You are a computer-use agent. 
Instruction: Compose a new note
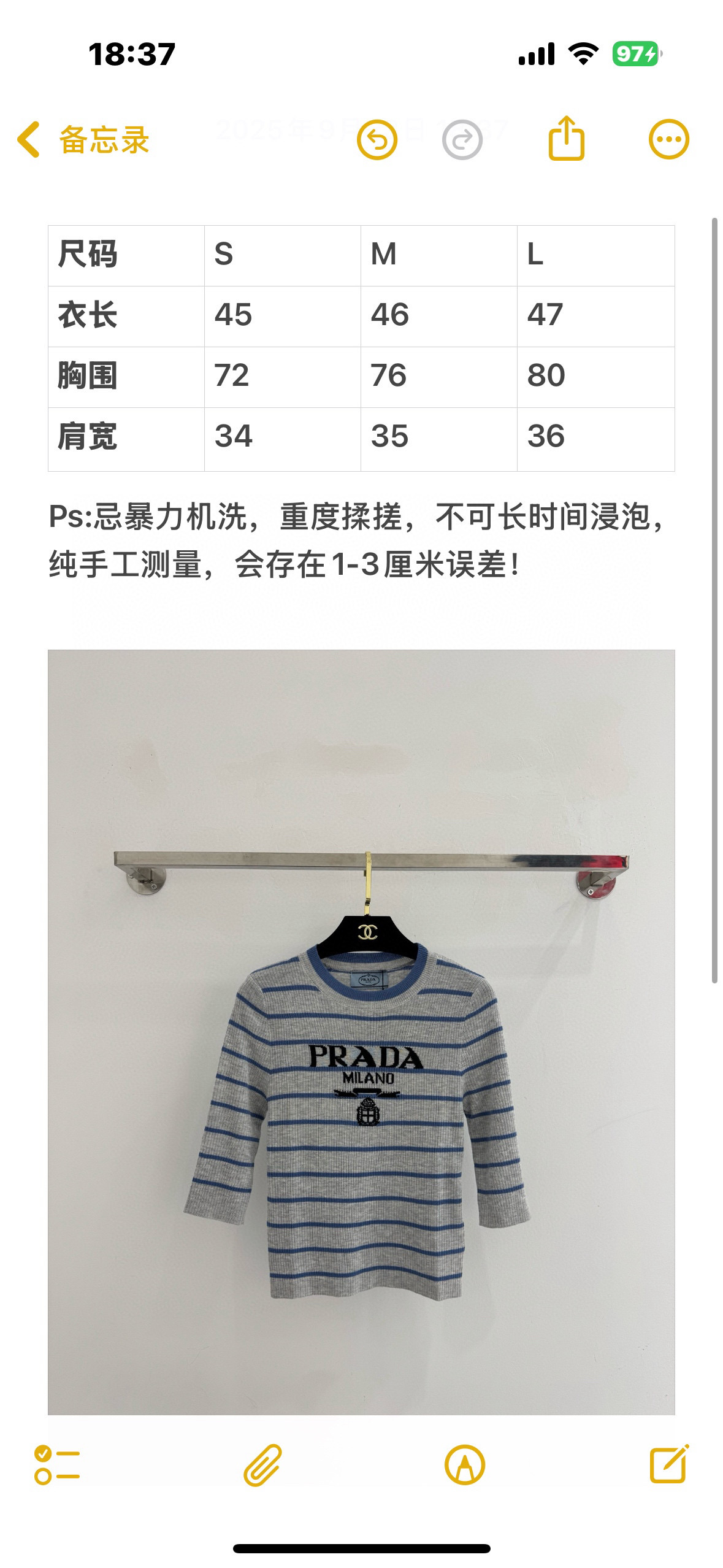(668, 1464)
